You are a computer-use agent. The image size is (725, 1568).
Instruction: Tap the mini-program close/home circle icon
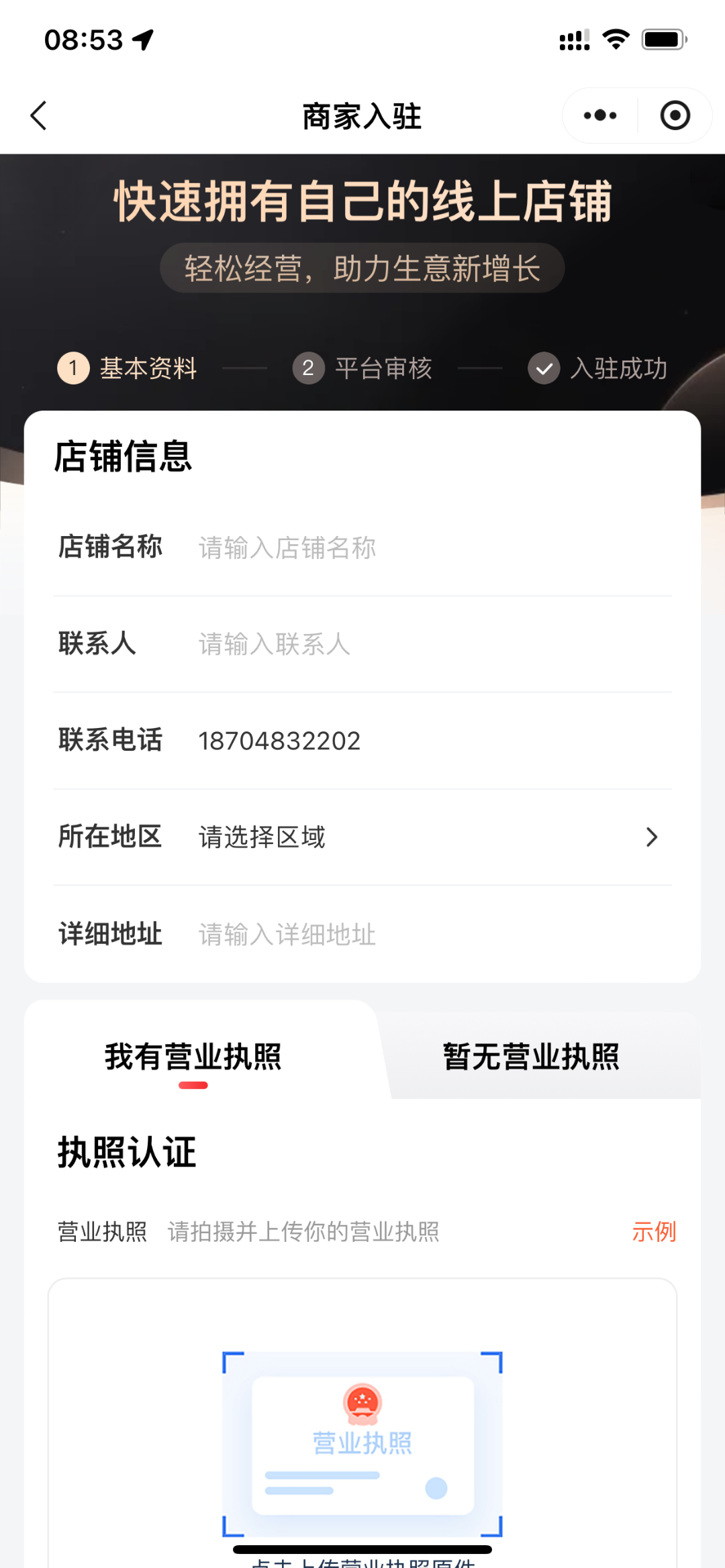pos(674,115)
